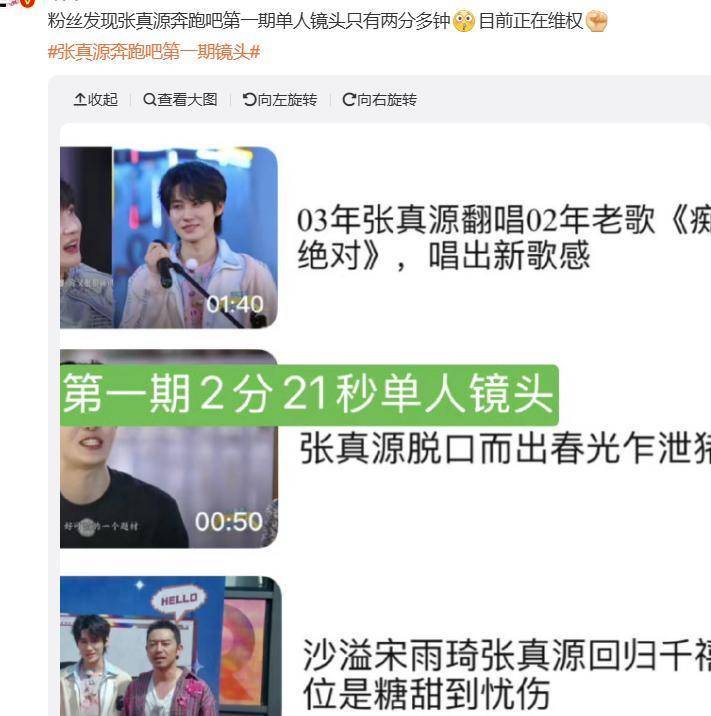
Task: View the full-size image via 查看大图
Action: (x=180, y=100)
